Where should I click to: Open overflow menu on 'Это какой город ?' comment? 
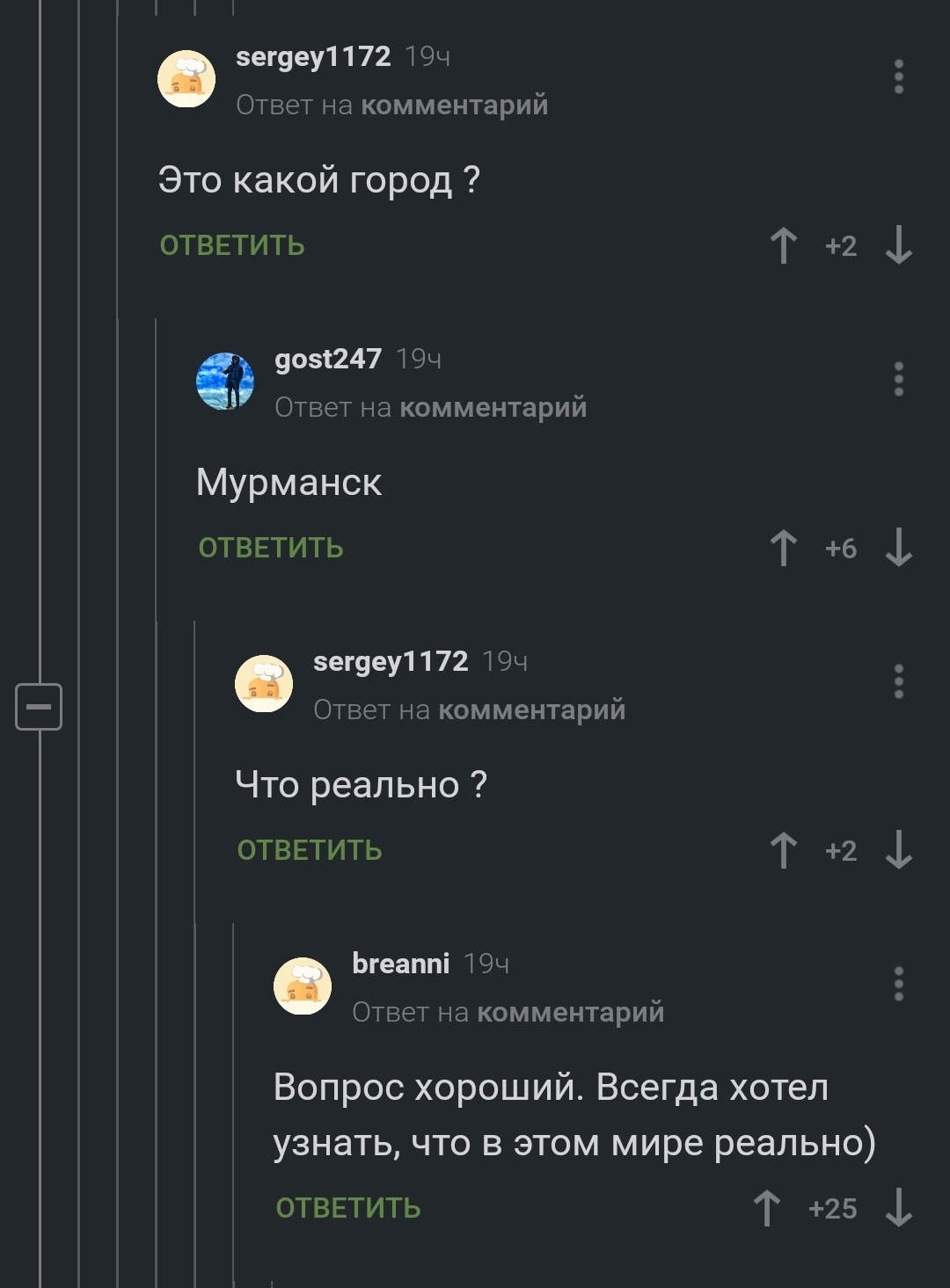pos(898,77)
